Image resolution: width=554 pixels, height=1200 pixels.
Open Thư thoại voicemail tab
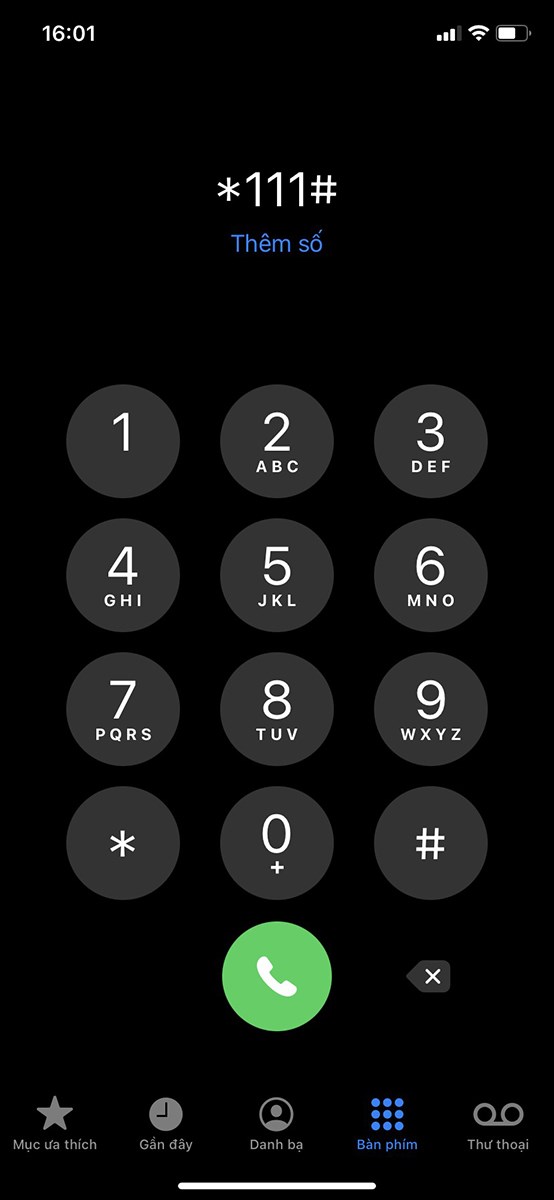pos(498,1124)
